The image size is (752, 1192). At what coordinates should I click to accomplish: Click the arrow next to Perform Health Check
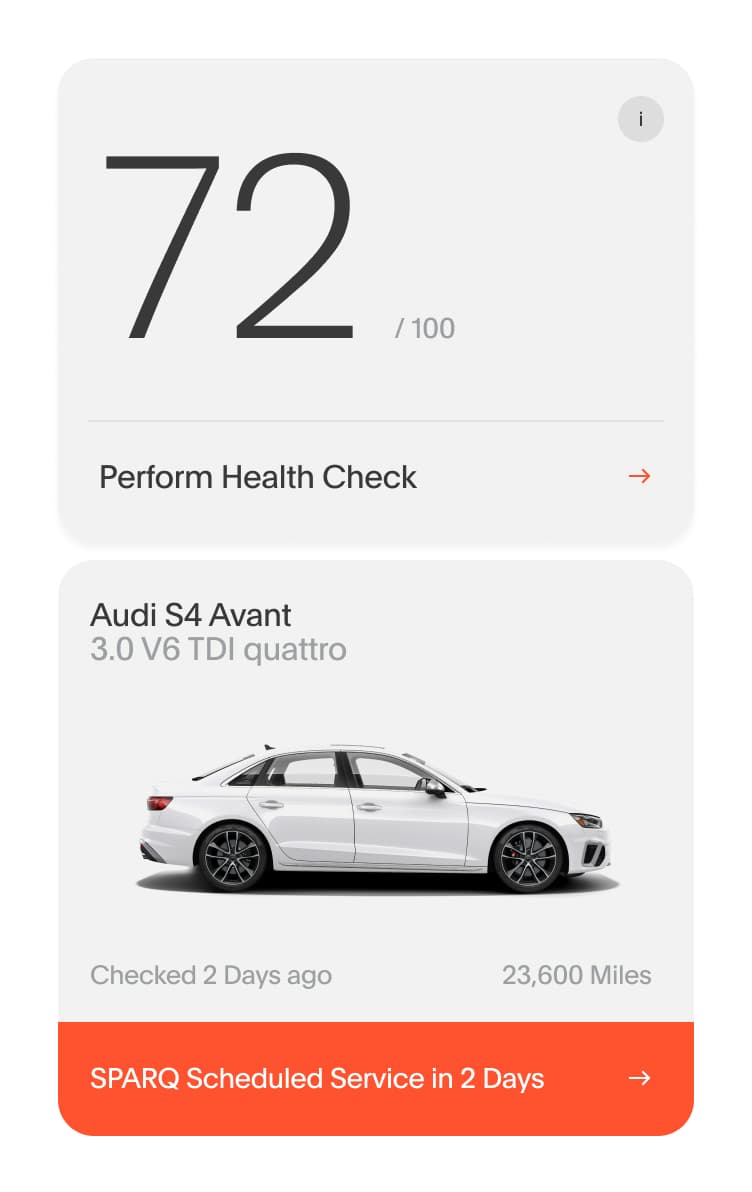point(640,477)
